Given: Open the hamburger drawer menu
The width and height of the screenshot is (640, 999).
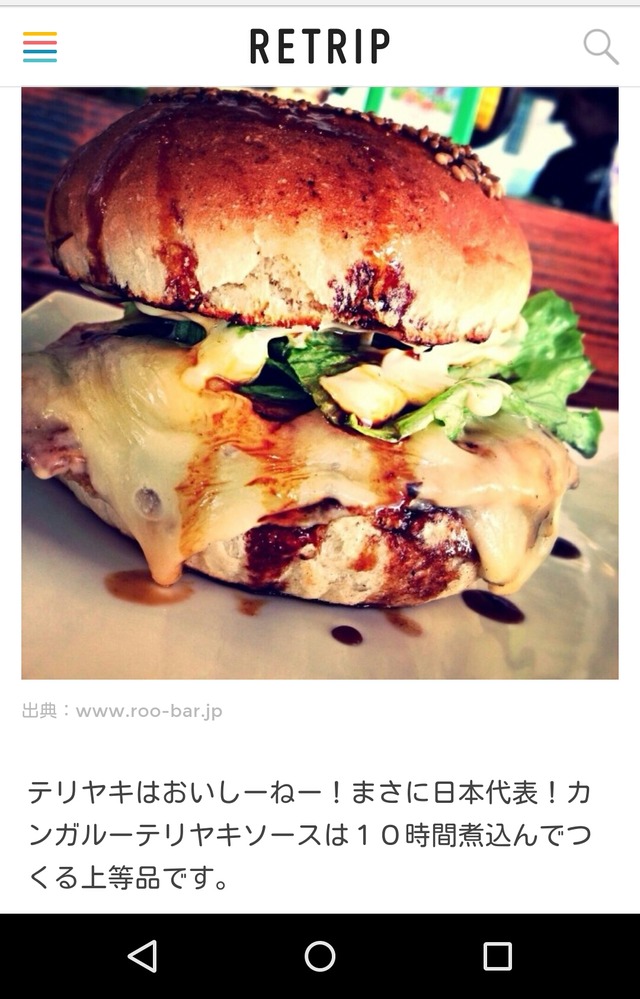Looking at the screenshot, I should pyautogui.click(x=40, y=46).
